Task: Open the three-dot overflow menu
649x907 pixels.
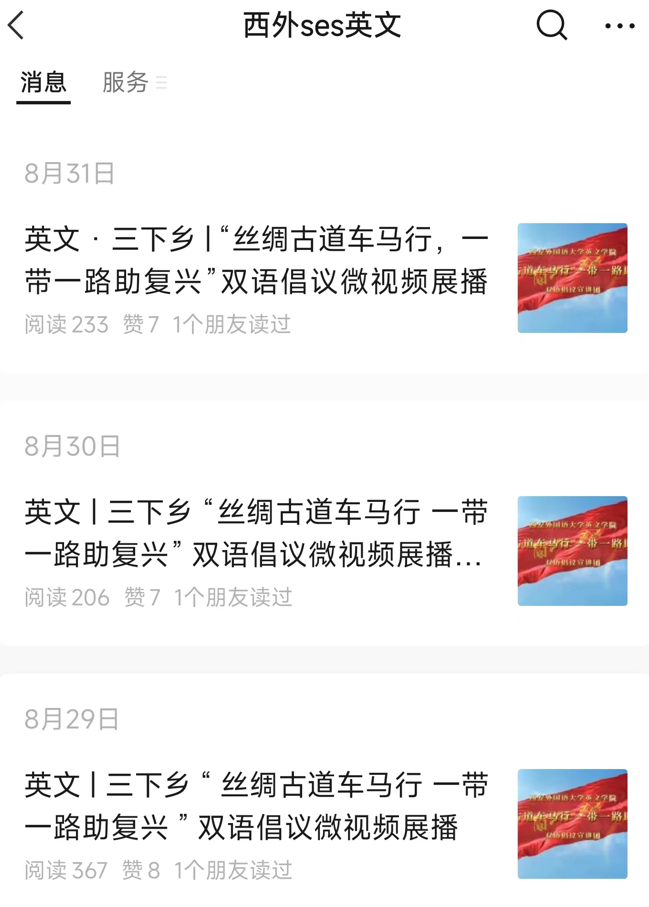Action: point(619,26)
